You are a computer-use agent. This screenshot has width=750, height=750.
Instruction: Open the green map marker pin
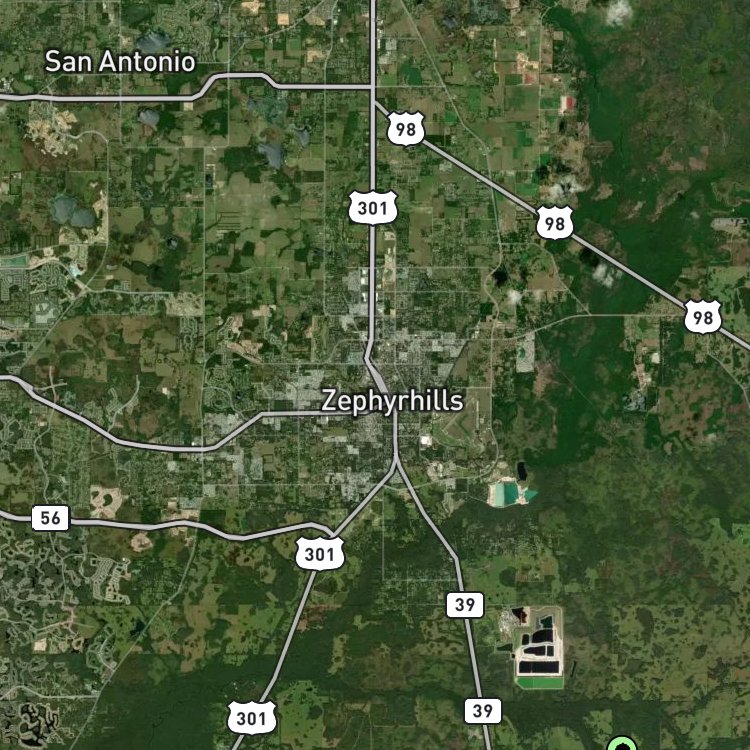click(622, 744)
